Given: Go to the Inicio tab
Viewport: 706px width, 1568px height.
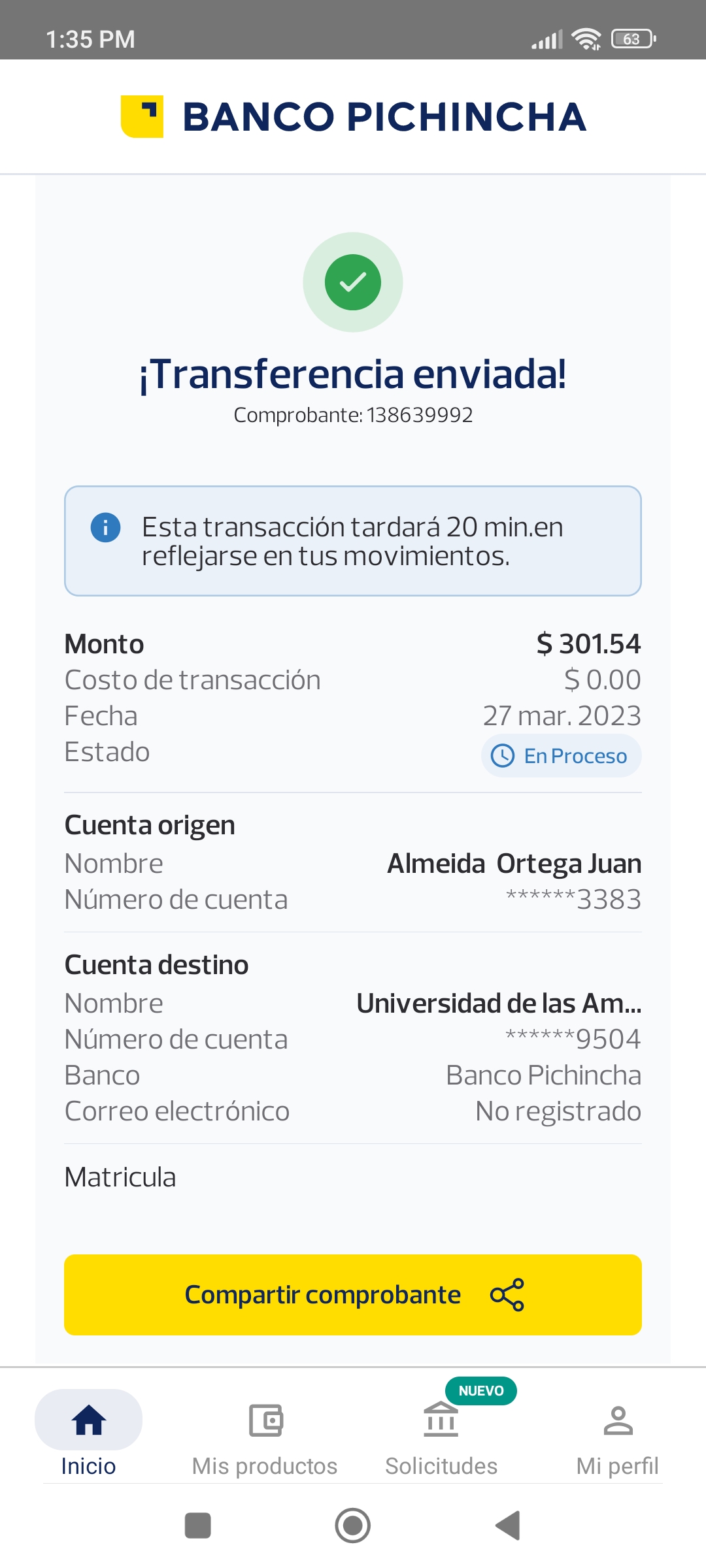Looking at the screenshot, I should tap(88, 1434).
